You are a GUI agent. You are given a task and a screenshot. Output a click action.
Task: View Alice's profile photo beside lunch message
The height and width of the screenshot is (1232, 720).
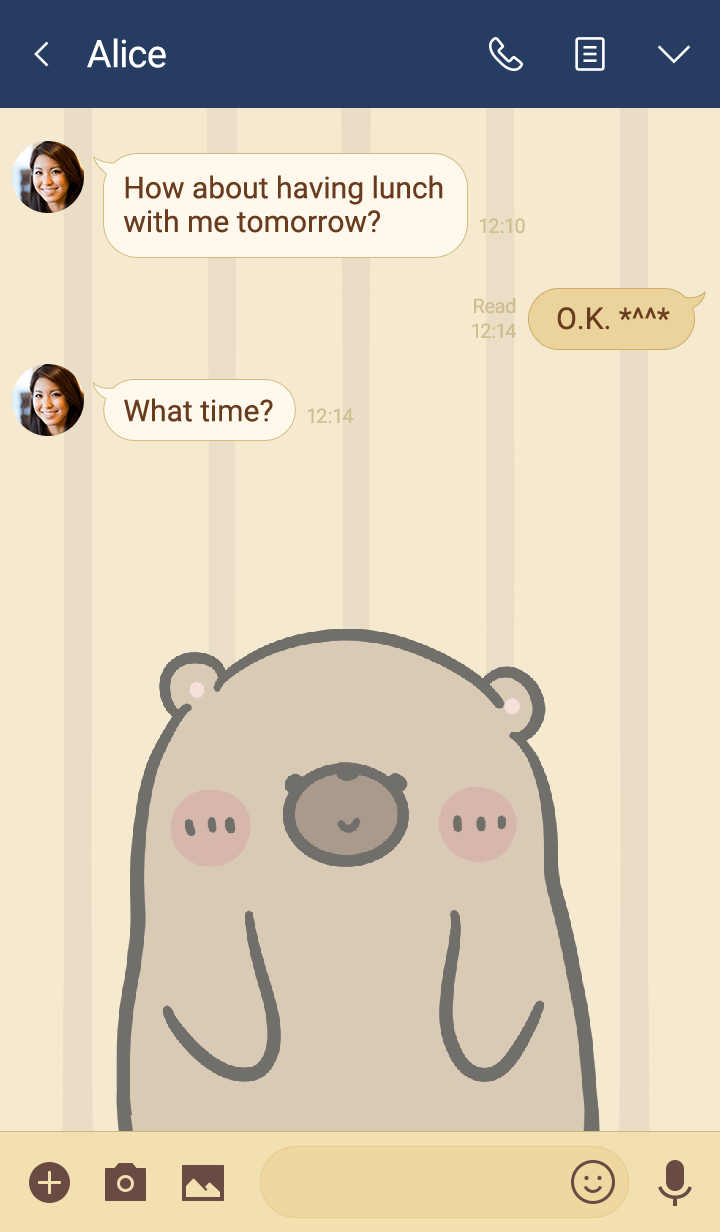[x=48, y=177]
